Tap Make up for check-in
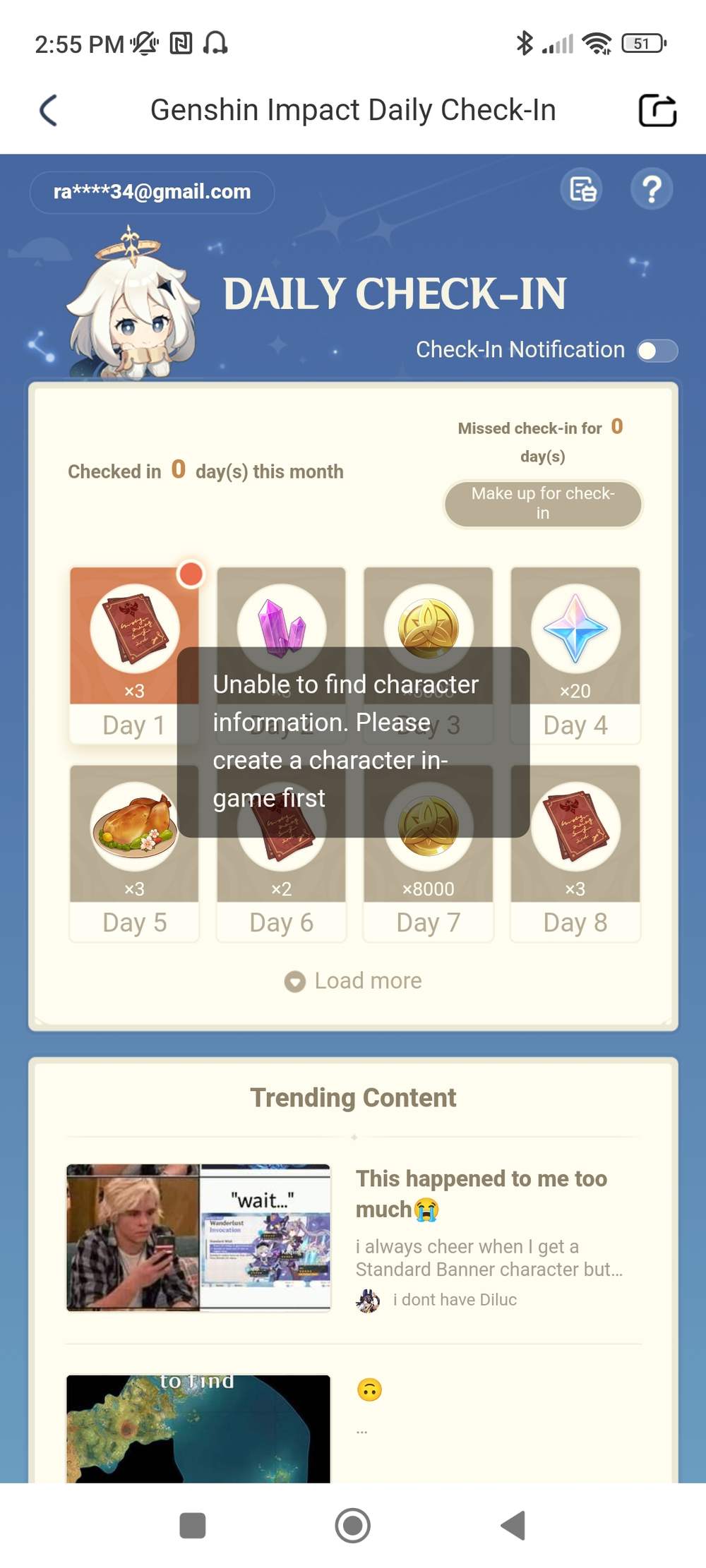The image size is (706, 1568). [x=542, y=503]
